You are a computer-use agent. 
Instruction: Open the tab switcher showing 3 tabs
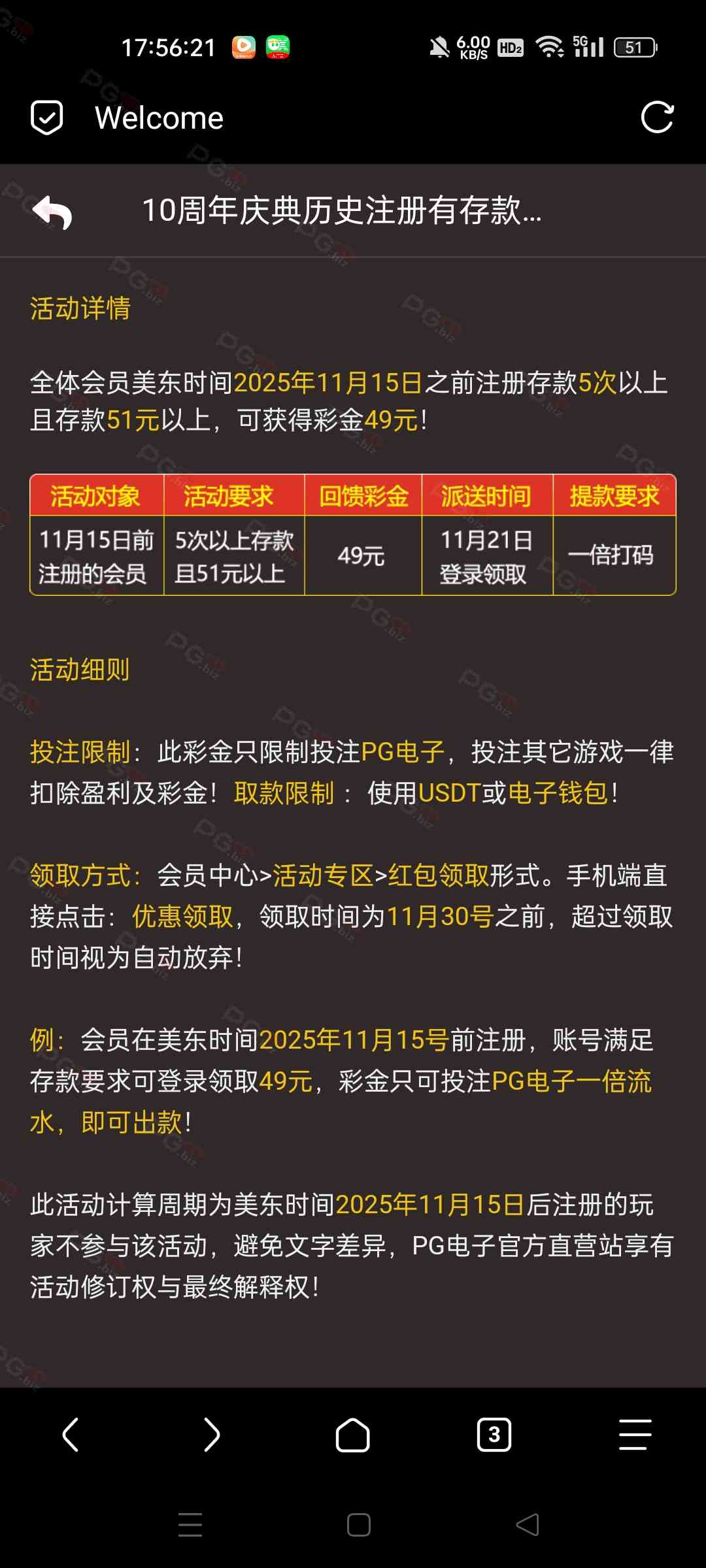click(x=494, y=1435)
